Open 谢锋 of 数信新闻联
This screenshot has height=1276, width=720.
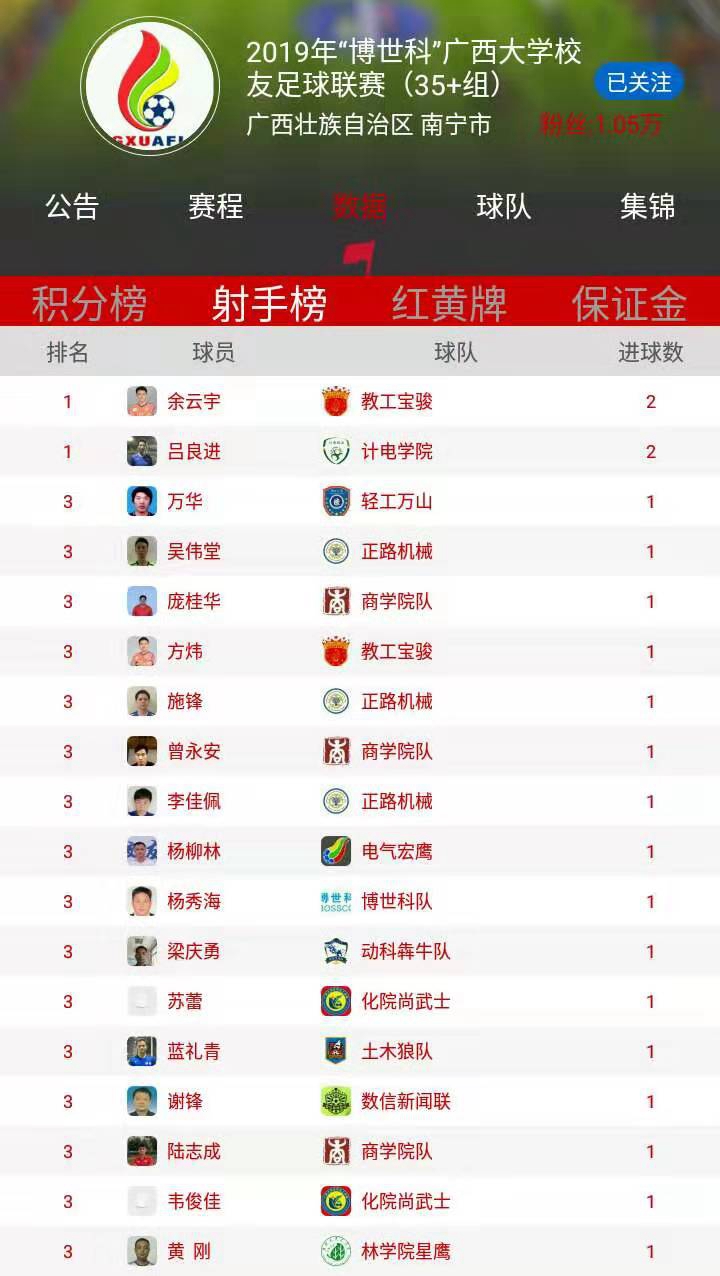point(185,1102)
